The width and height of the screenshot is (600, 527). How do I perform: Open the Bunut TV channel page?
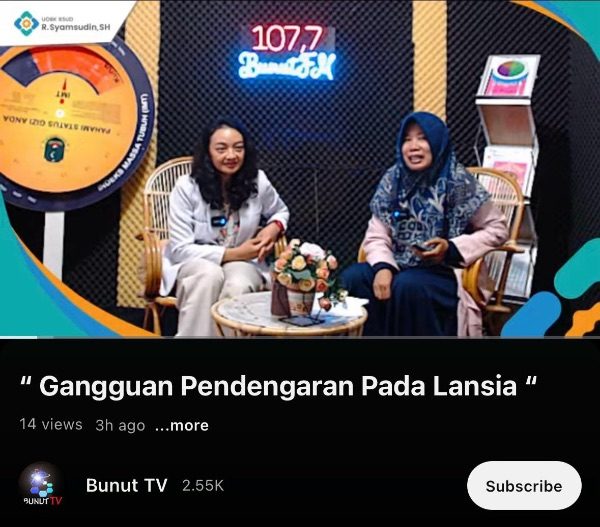click(x=126, y=486)
